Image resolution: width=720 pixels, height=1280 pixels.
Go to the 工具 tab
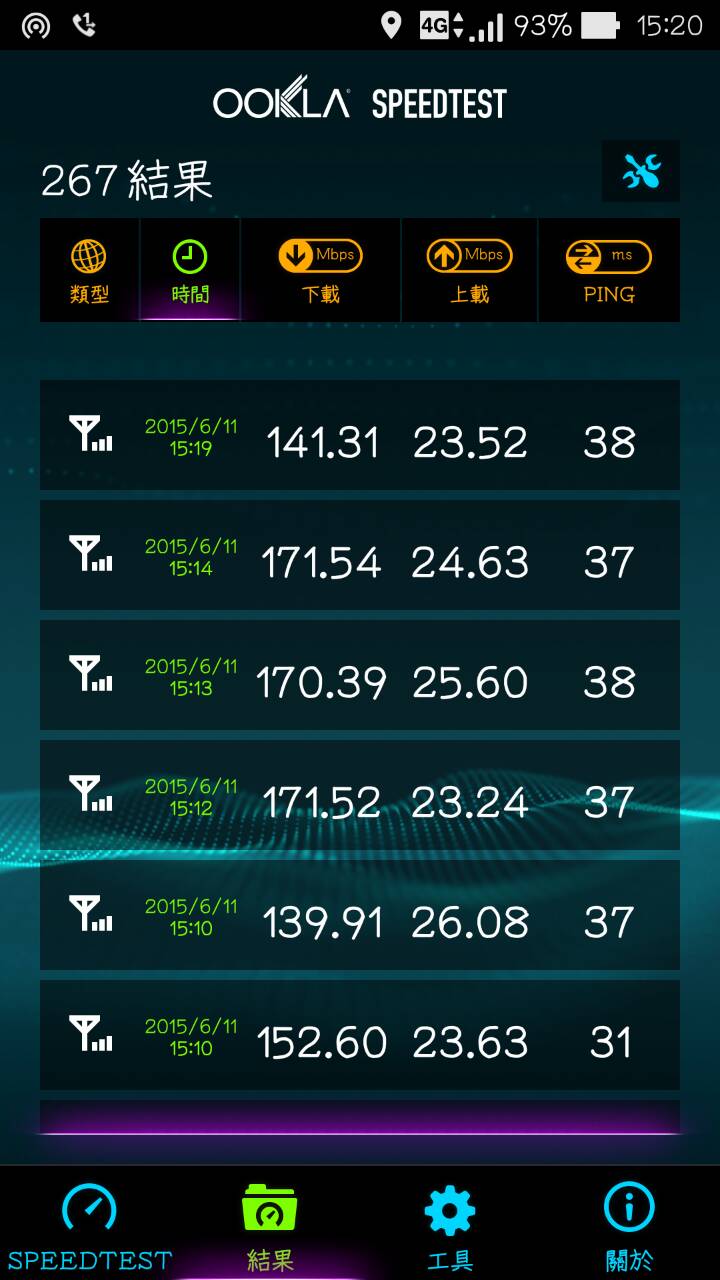point(450,1224)
